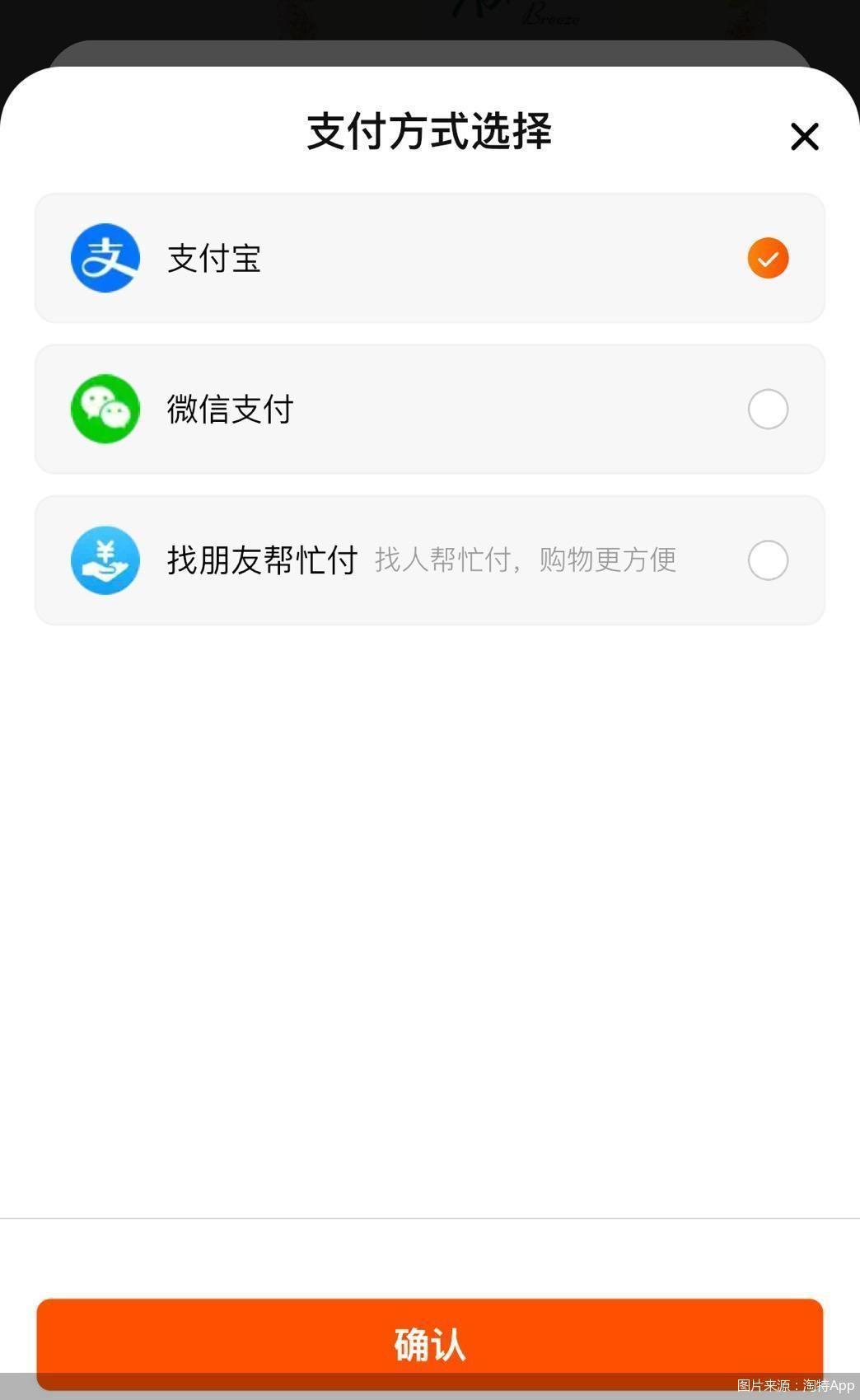Tap the 确认 button
Screen dimensions: 860x1400
[429, 1343]
